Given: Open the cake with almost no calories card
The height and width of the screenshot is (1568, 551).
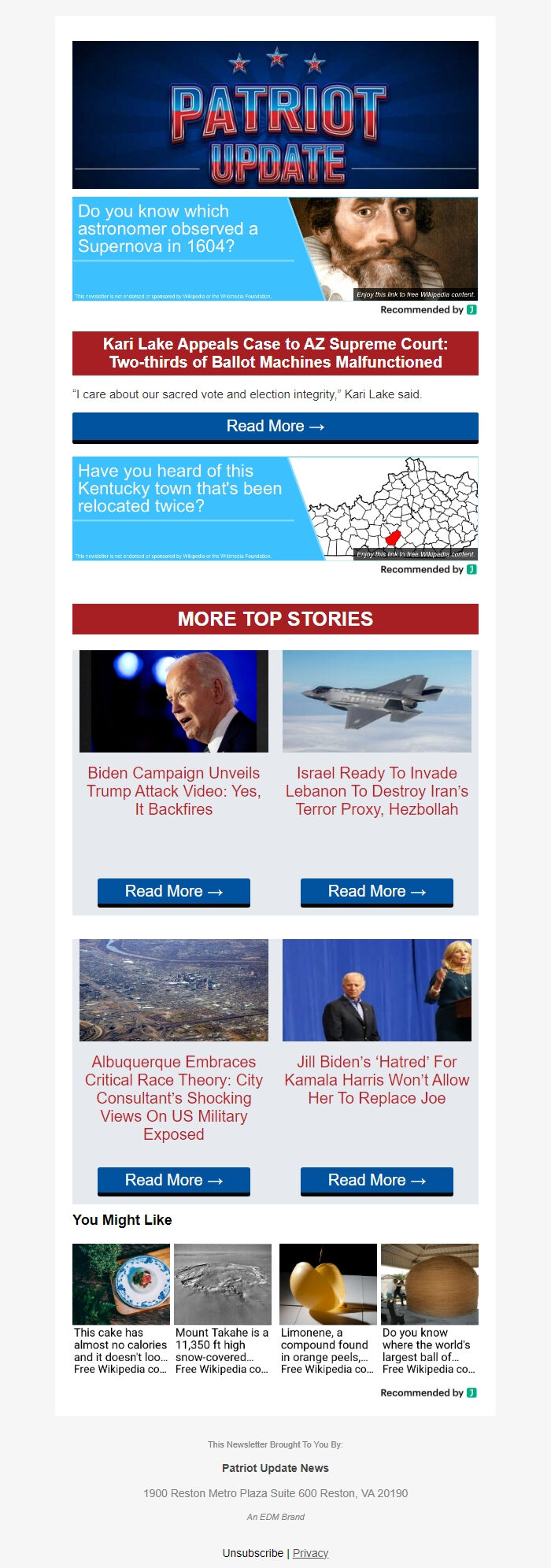Looking at the screenshot, I should [x=120, y=1309].
